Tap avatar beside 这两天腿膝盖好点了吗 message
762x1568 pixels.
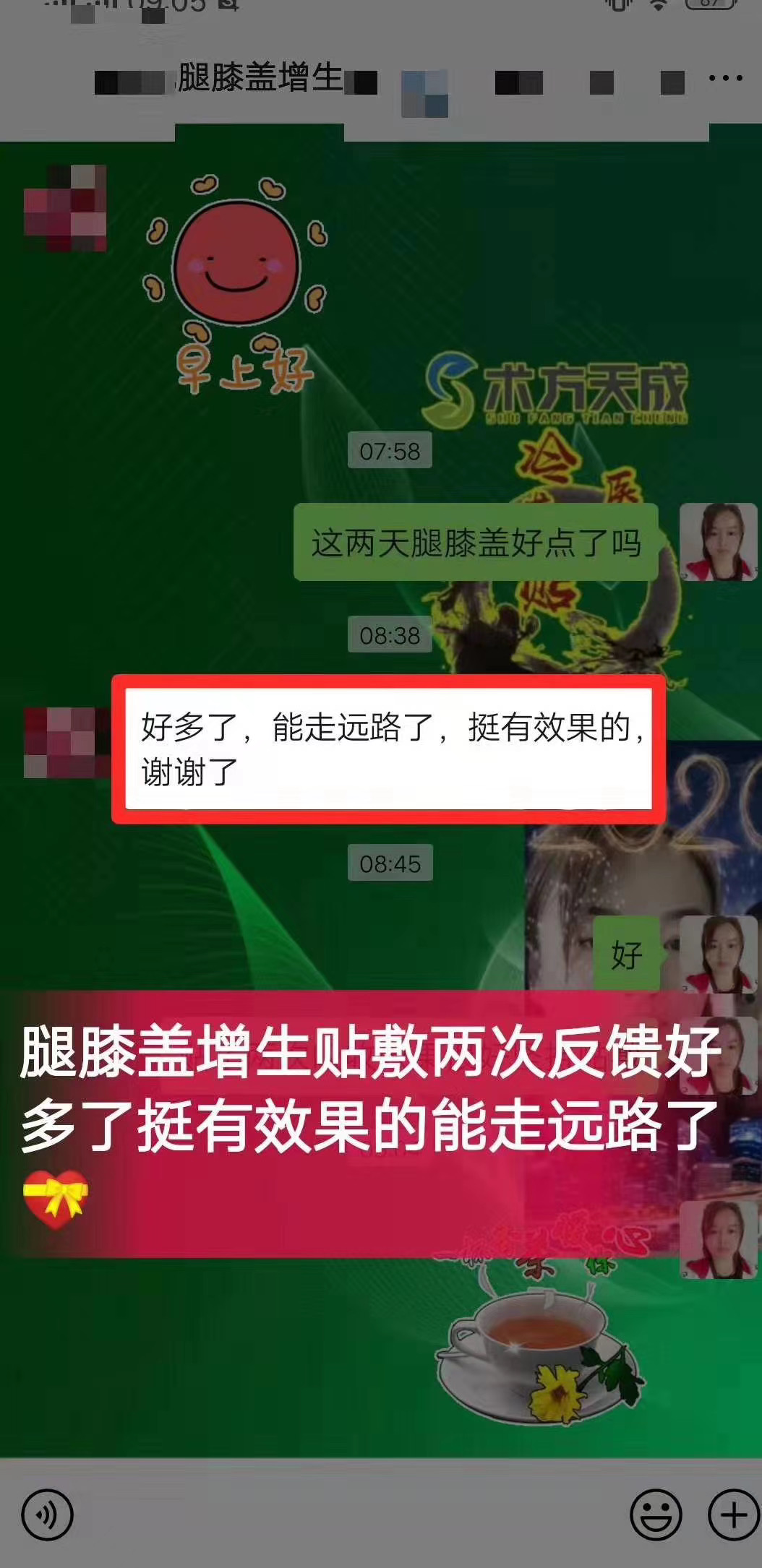718,542
